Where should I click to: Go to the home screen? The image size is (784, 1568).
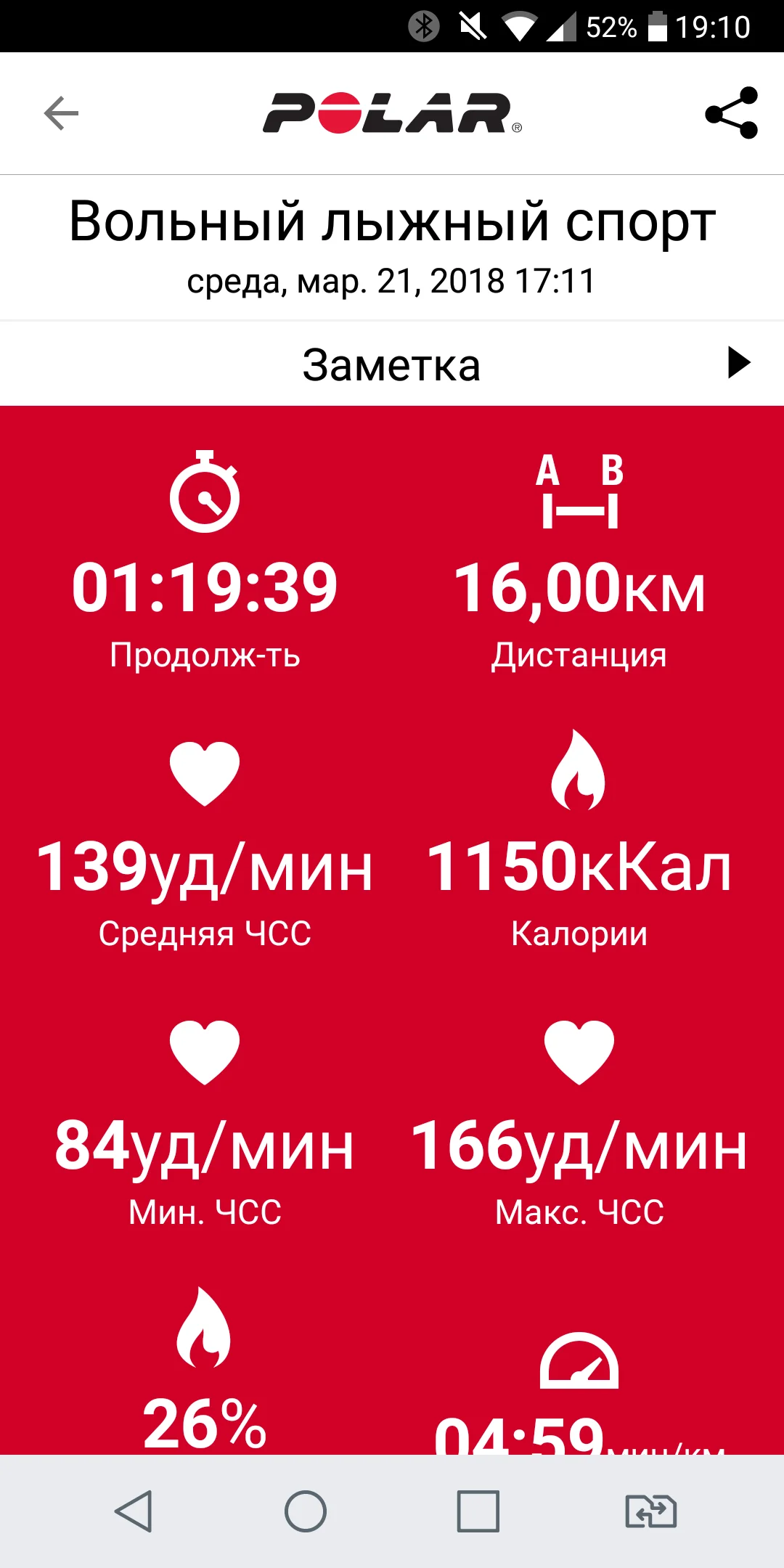tap(306, 1511)
